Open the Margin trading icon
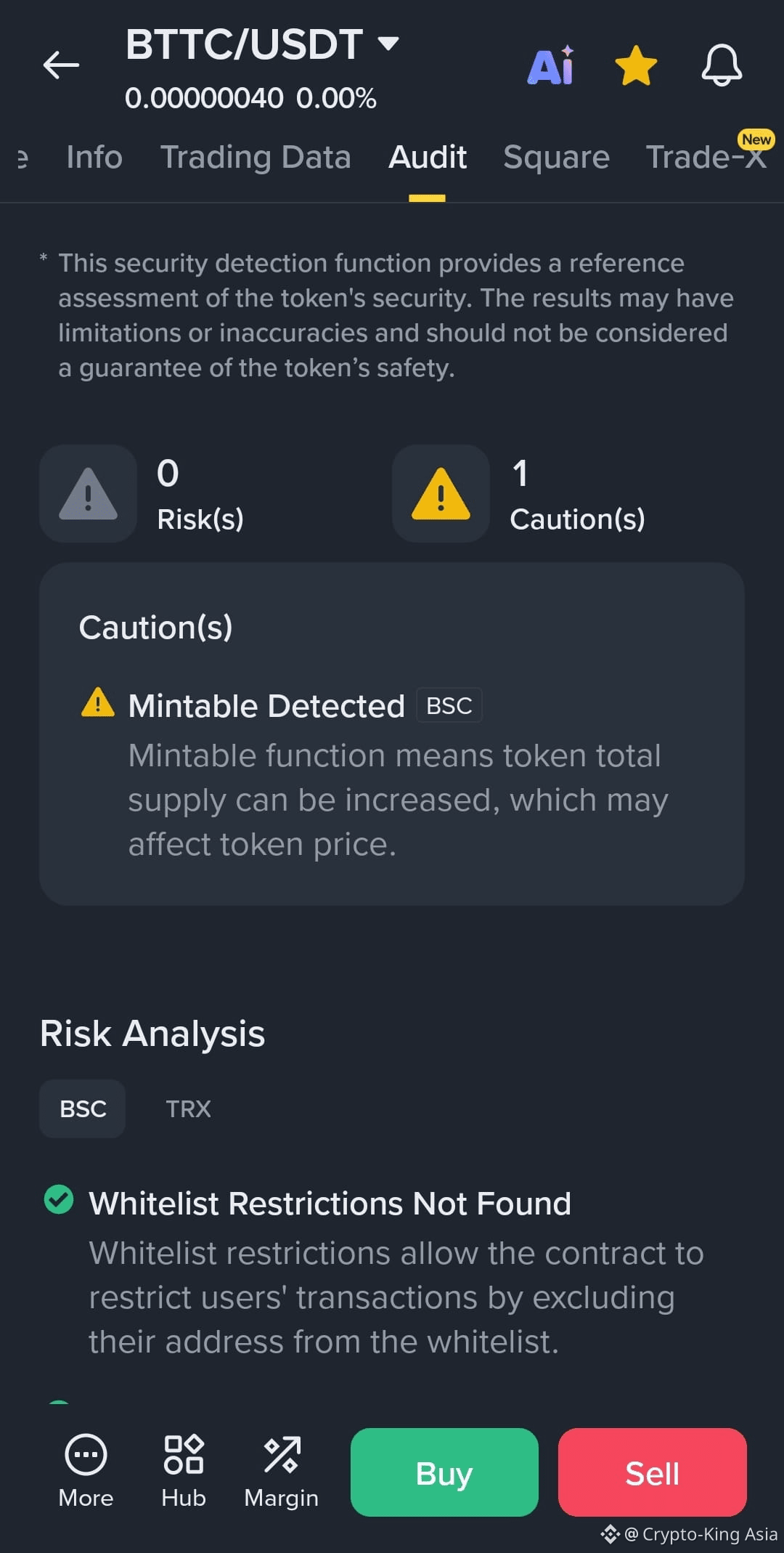784x1553 pixels. pyautogui.click(x=282, y=1472)
